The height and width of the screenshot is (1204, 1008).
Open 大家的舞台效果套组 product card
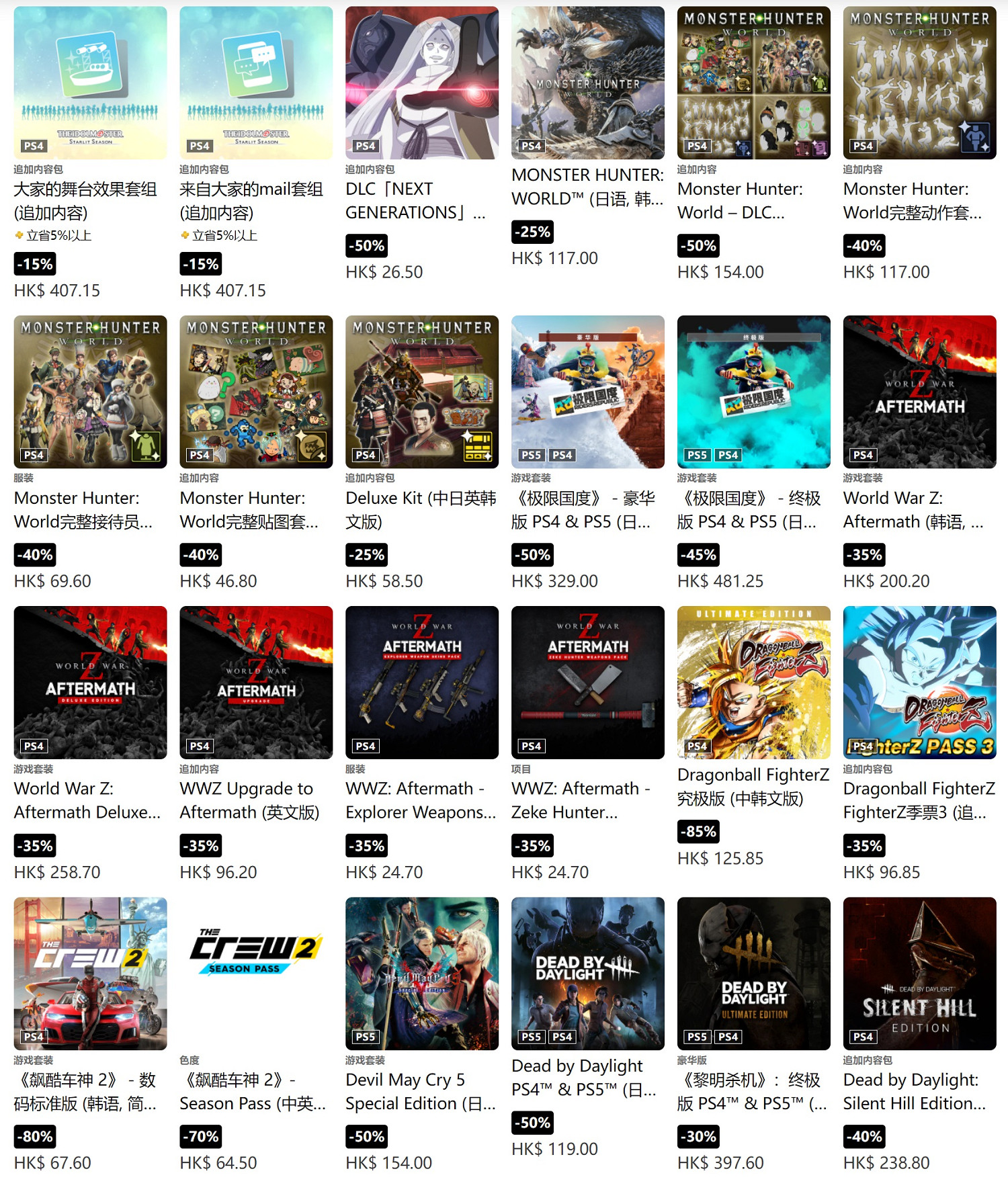(90, 83)
